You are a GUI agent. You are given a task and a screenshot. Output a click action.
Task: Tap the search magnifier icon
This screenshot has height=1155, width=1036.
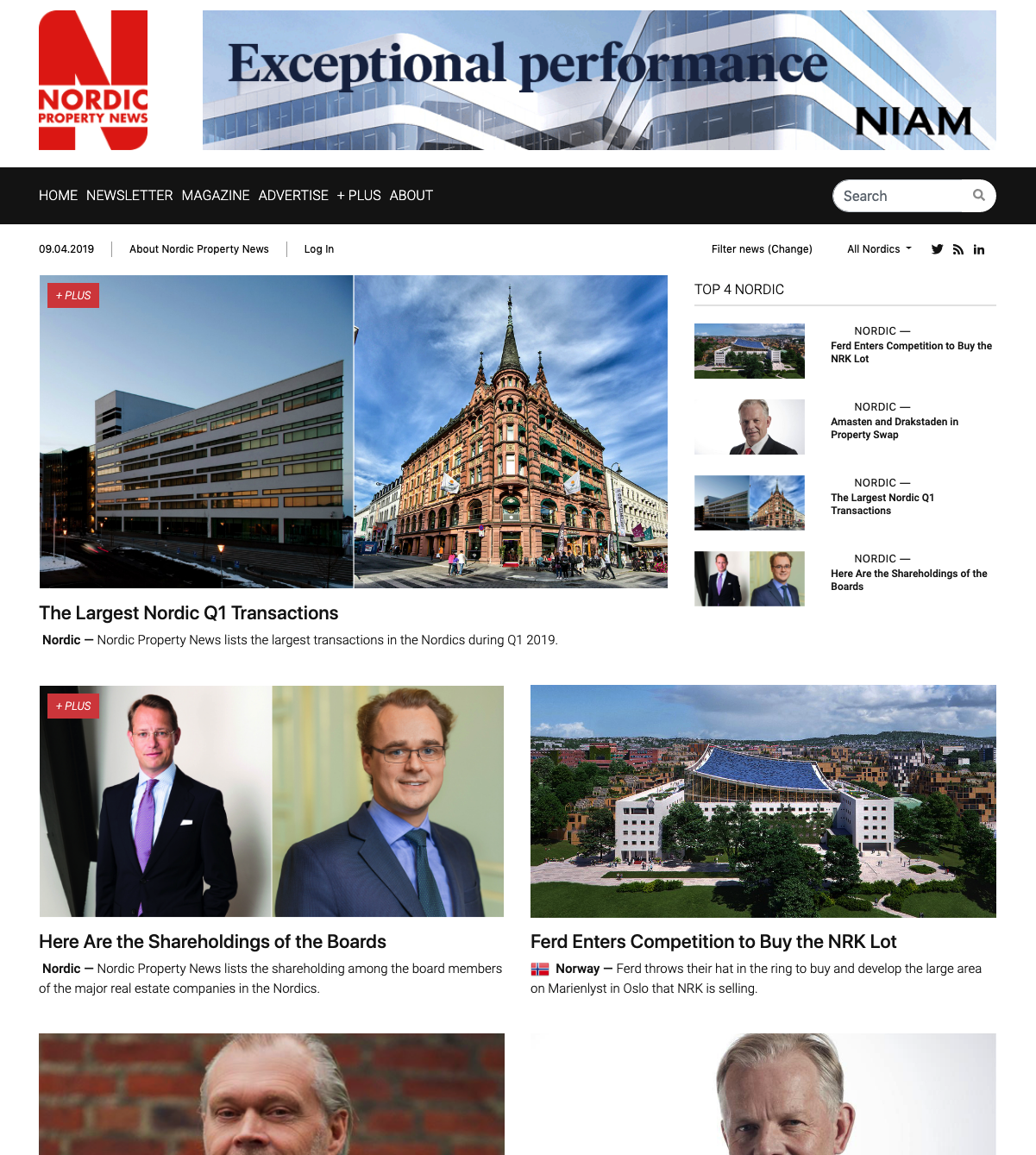pos(978,195)
